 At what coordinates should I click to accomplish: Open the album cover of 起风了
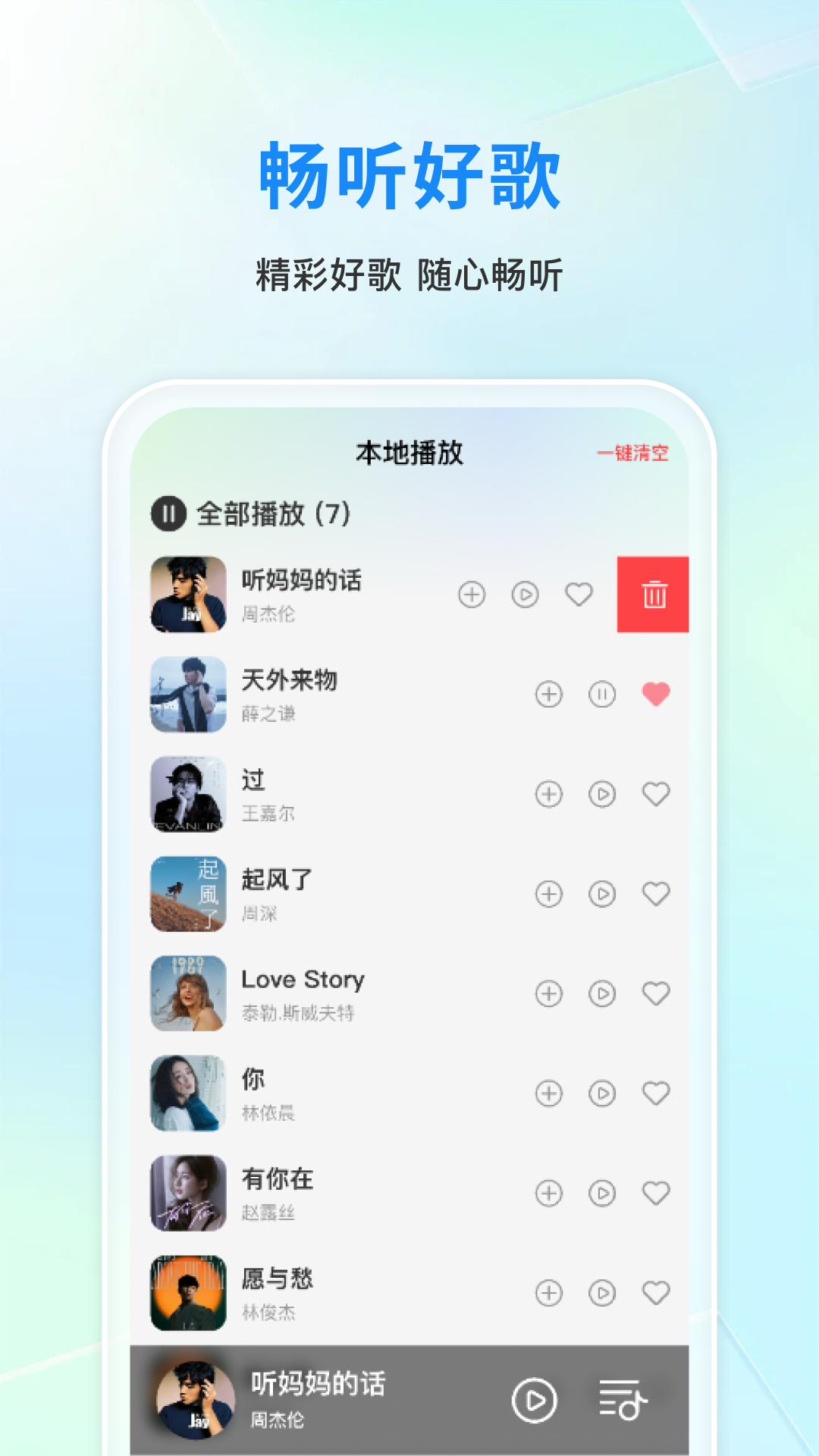coord(188,893)
